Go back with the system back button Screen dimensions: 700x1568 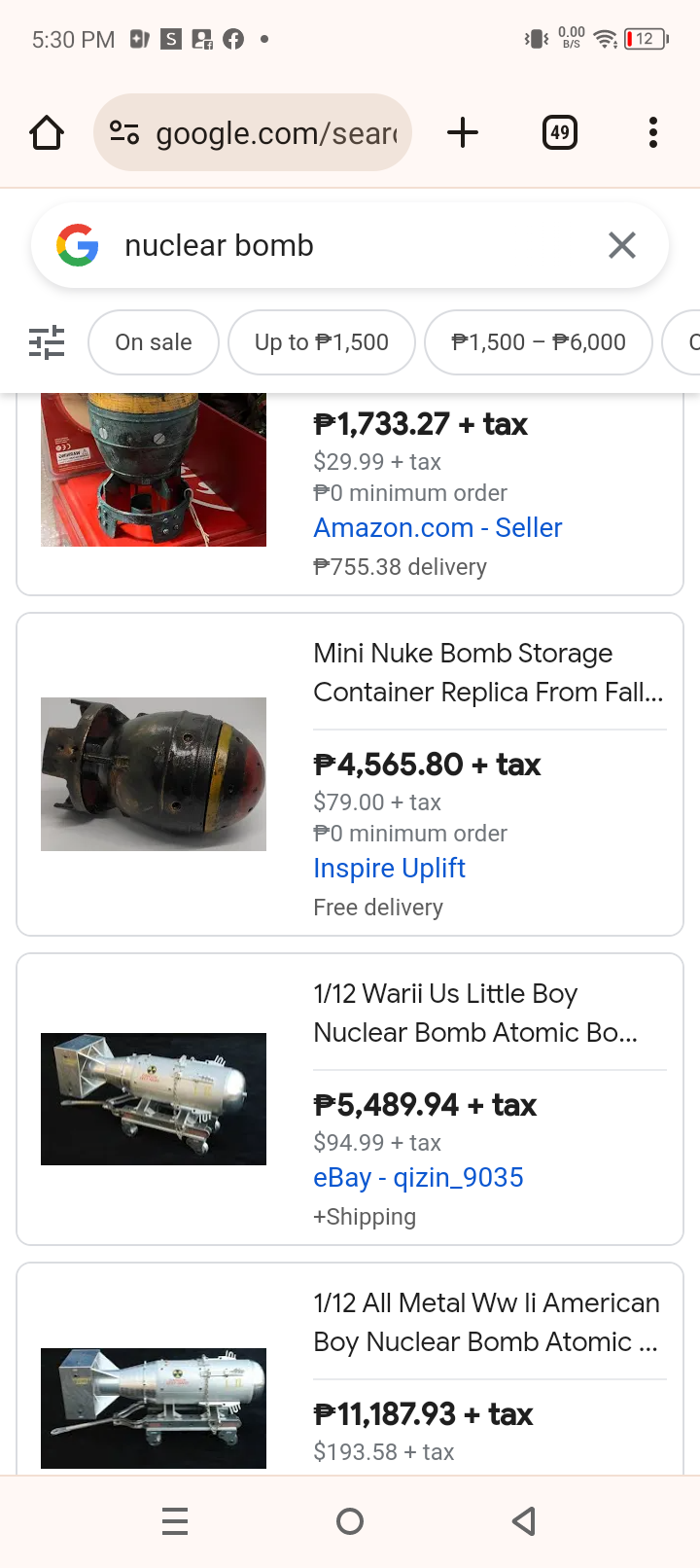(x=524, y=1521)
